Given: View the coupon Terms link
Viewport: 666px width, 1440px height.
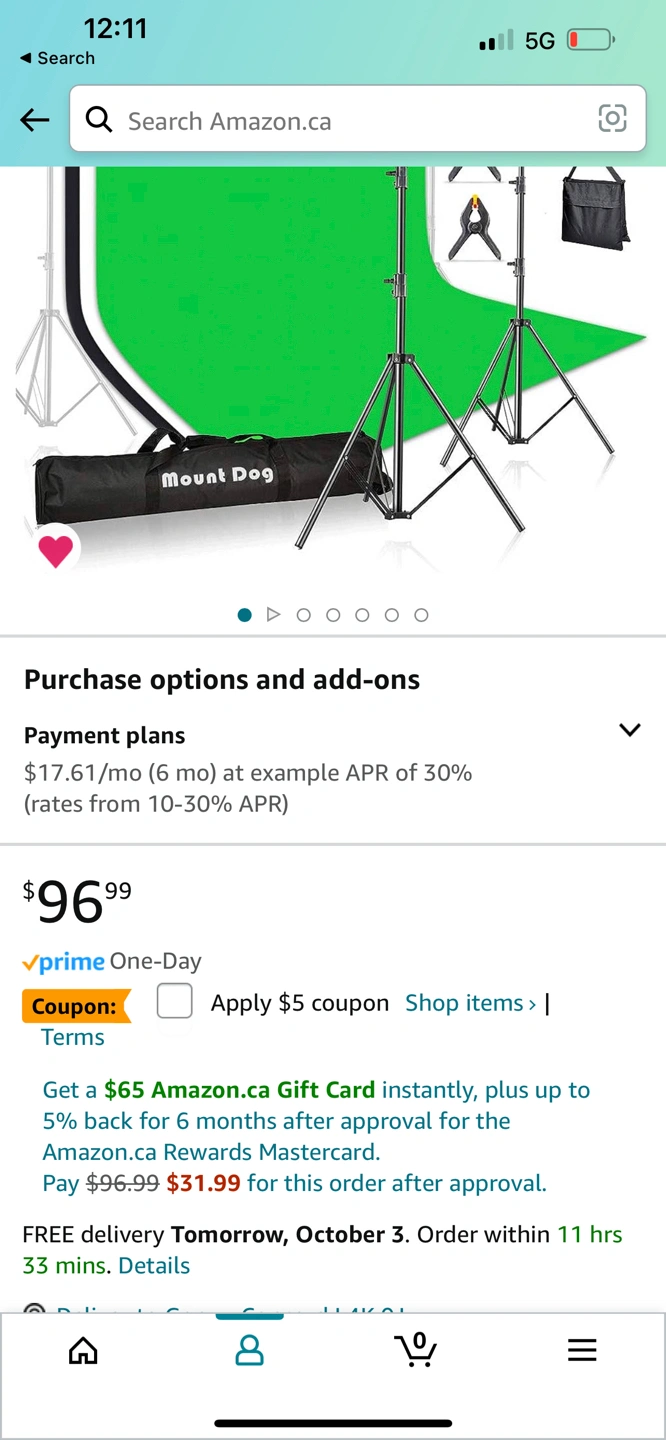Looking at the screenshot, I should 72,1037.
